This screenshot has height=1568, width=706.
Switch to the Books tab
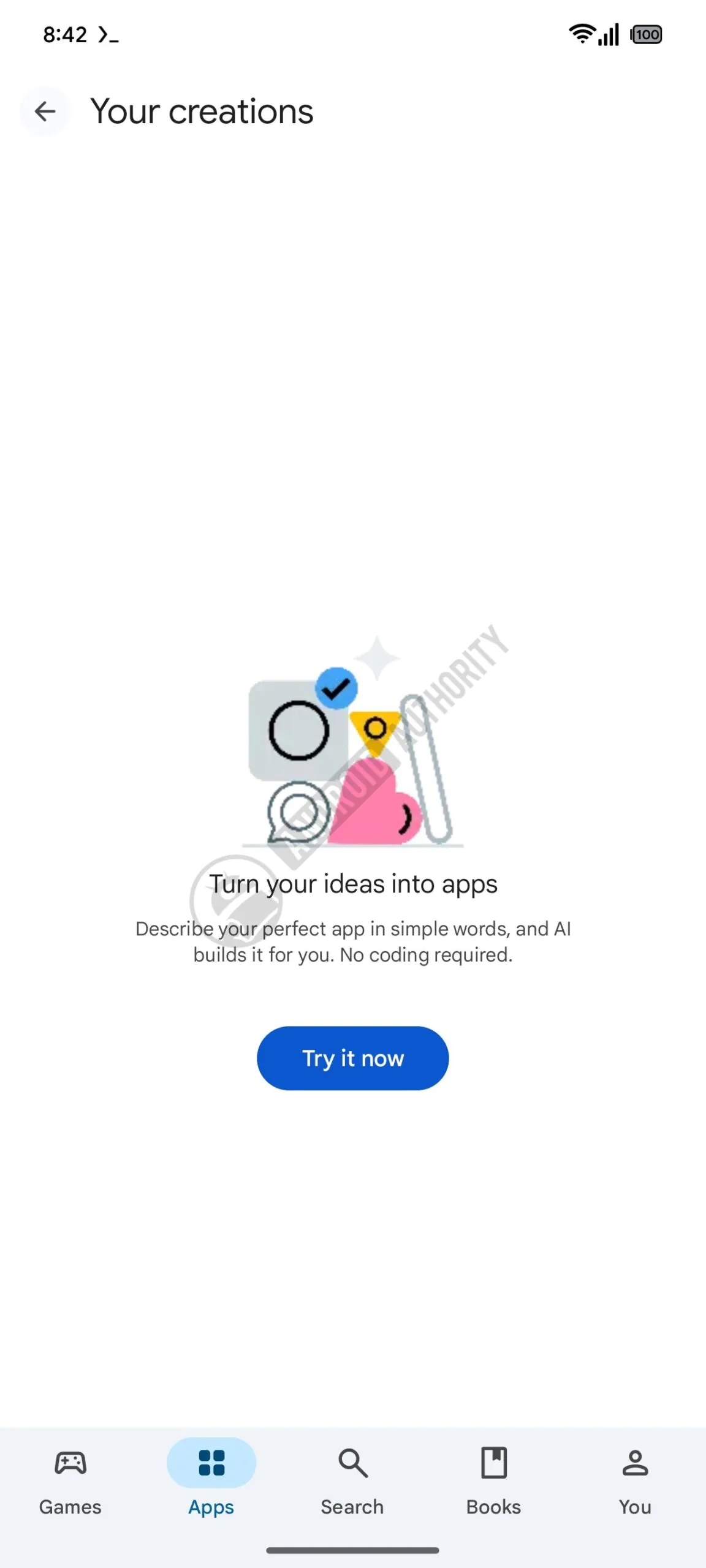[x=494, y=1480]
